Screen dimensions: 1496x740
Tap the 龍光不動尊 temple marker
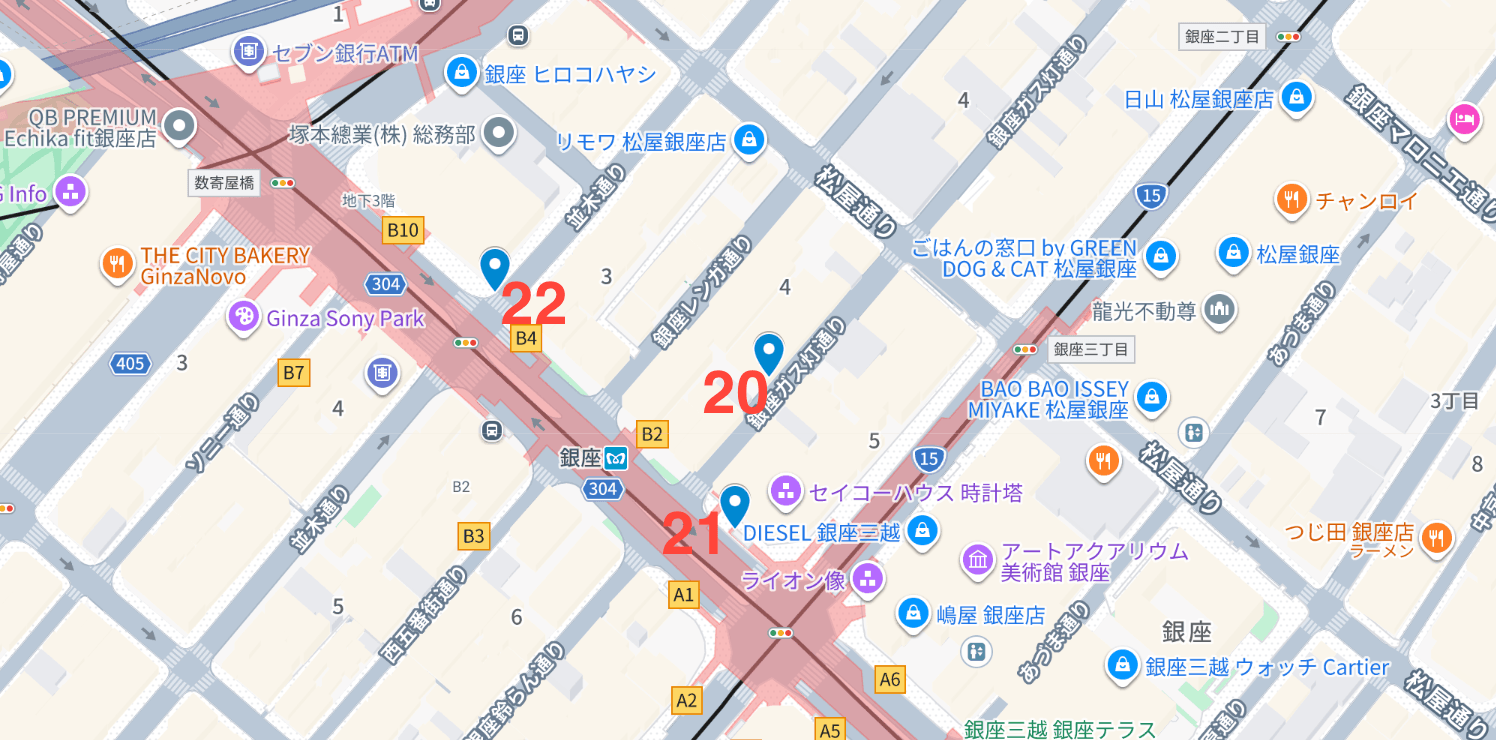click(1218, 309)
